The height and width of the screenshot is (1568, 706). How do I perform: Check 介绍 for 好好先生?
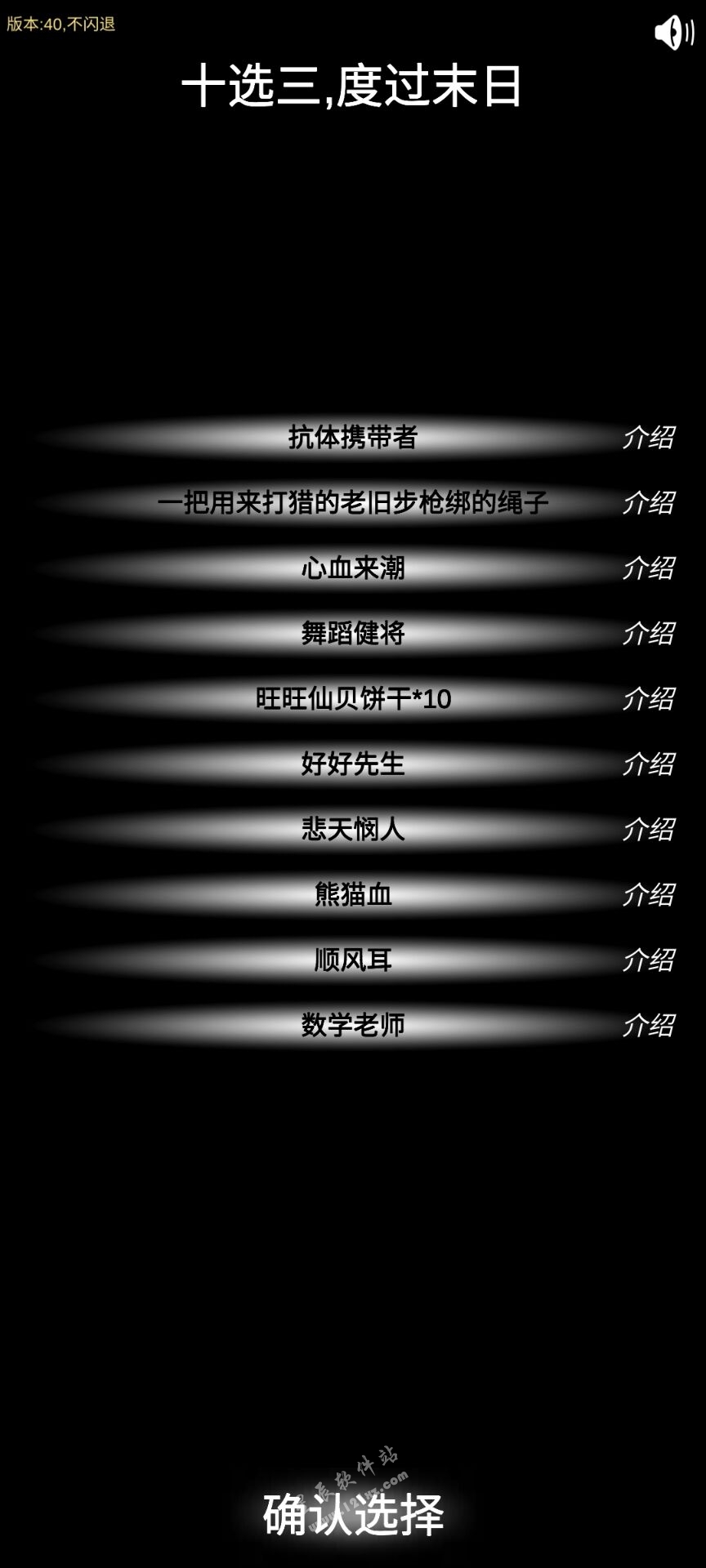click(648, 764)
